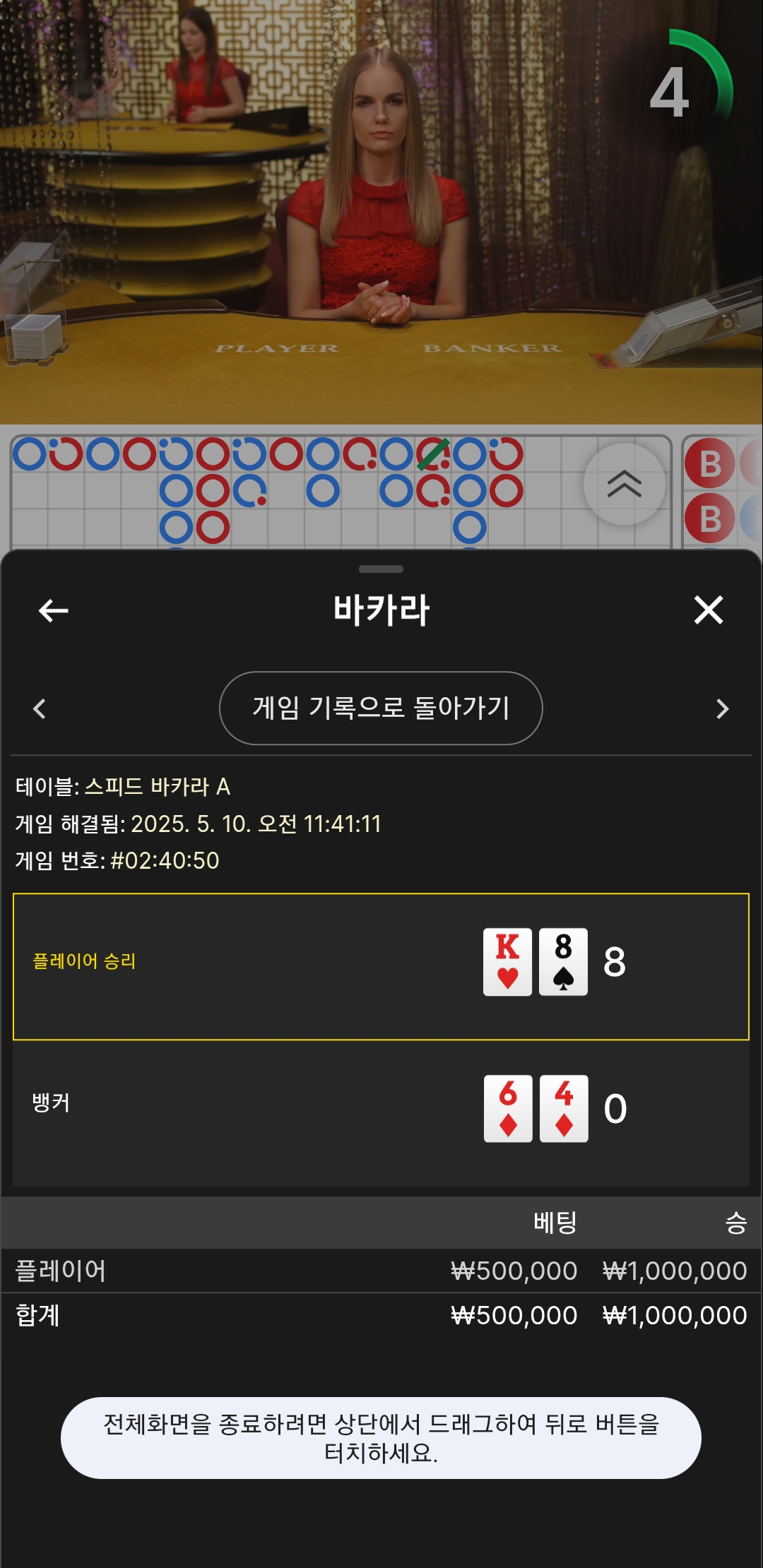Expand the roadmap with the double-chevron button

tap(625, 484)
